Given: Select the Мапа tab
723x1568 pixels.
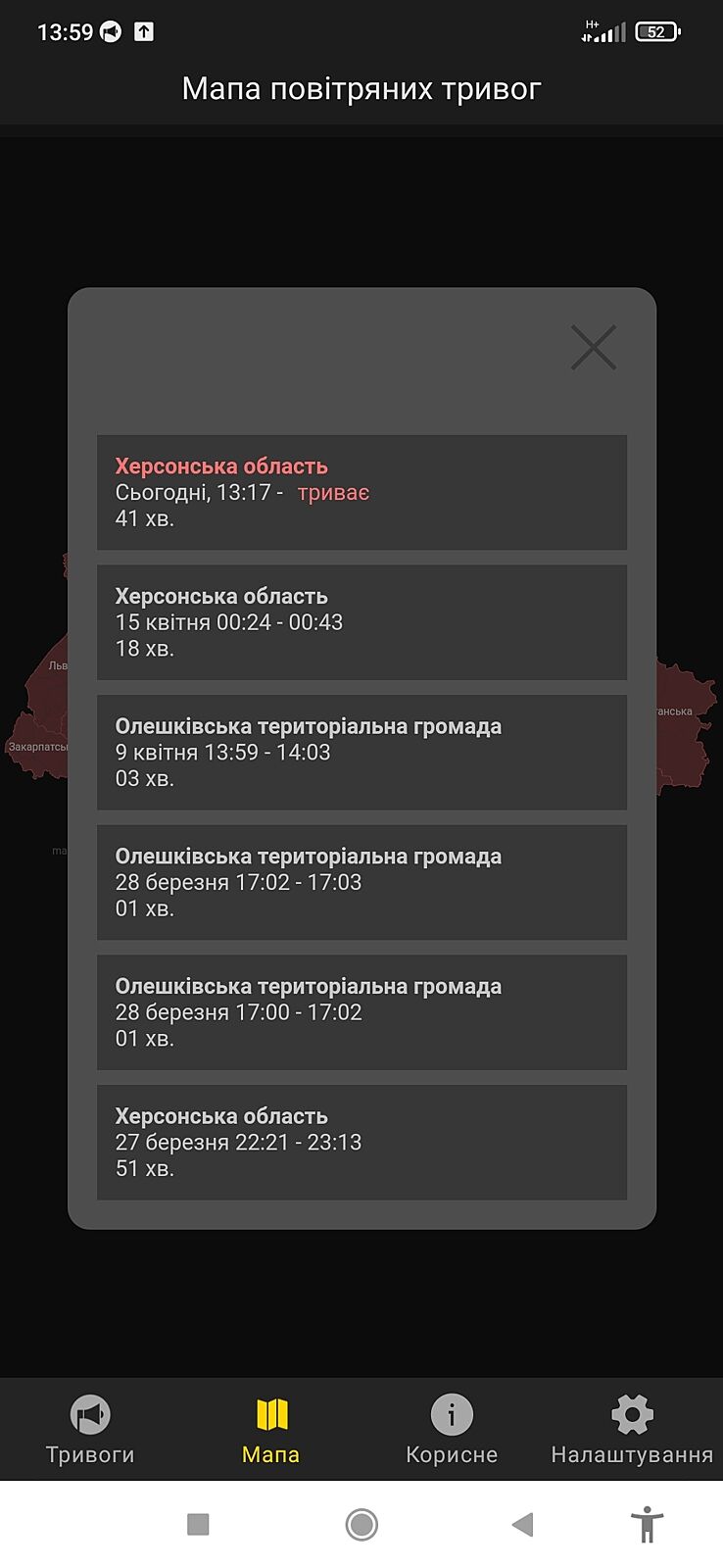Looking at the screenshot, I should [x=270, y=1430].
